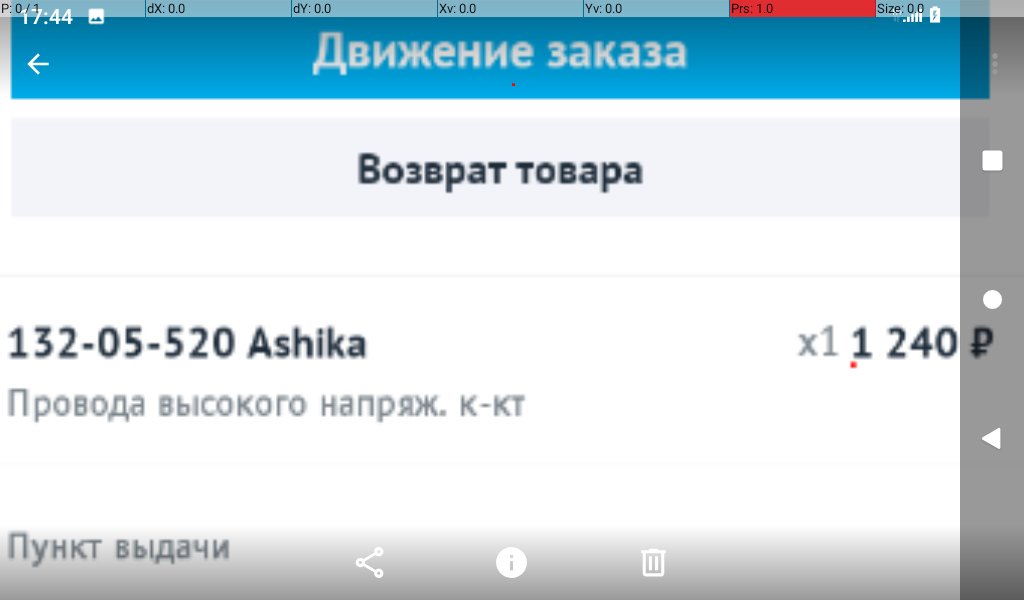Delete using the trash icon
The height and width of the screenshot is (600, 1024).
click(x=653, y=563)
